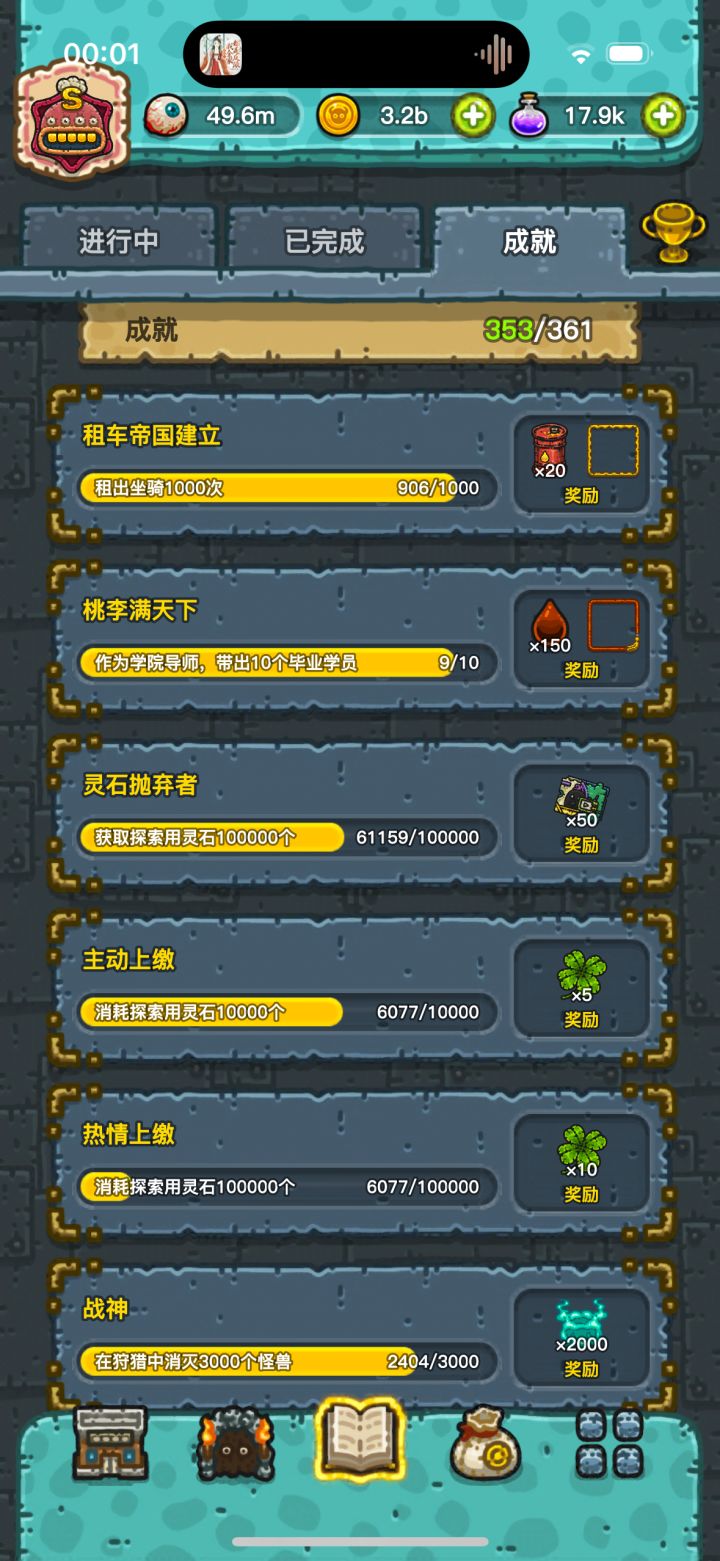Switch to the 已完成 tab
Image resolution: width=720 pixels, height=1561 pixels.
(324, 240)
